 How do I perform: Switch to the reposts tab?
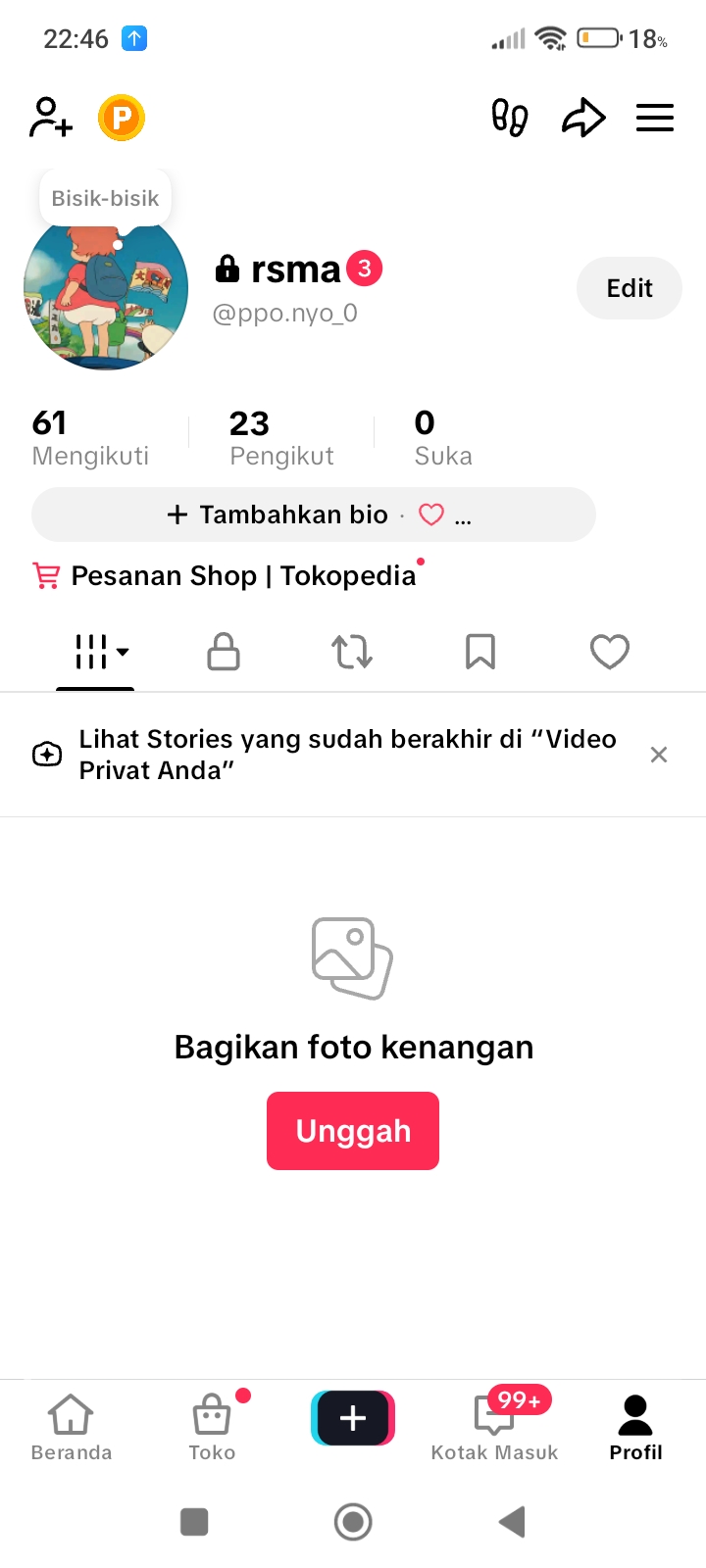point(352,652)
